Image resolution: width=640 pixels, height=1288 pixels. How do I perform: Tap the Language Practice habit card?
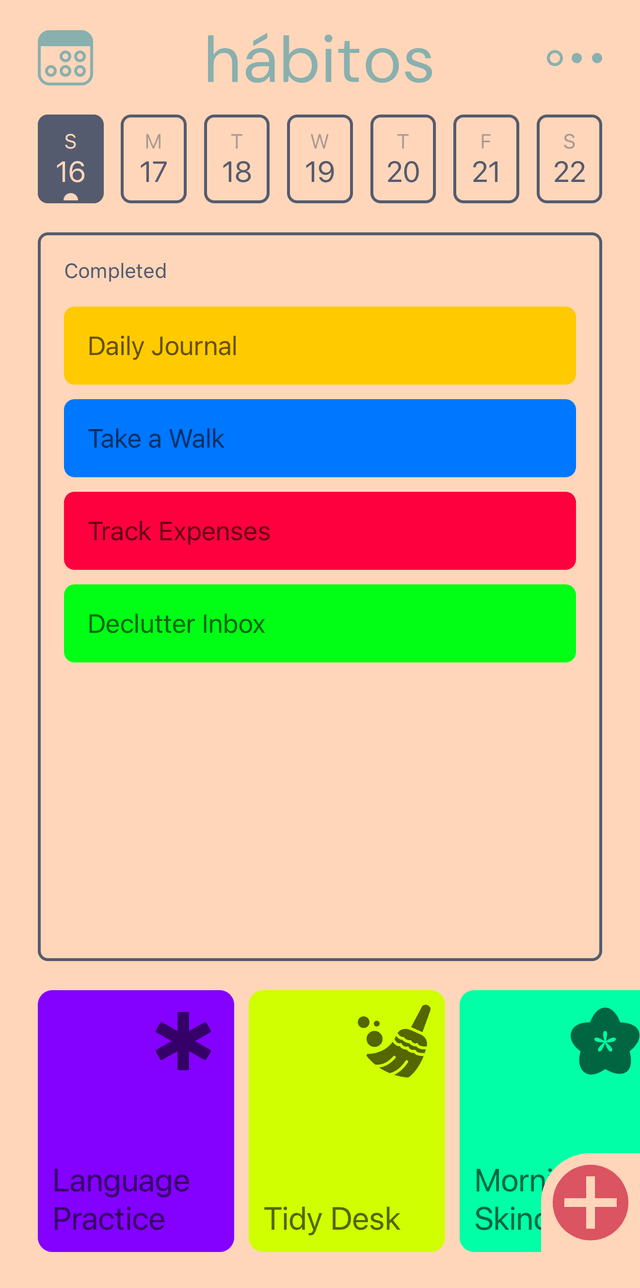point(136,1120)
